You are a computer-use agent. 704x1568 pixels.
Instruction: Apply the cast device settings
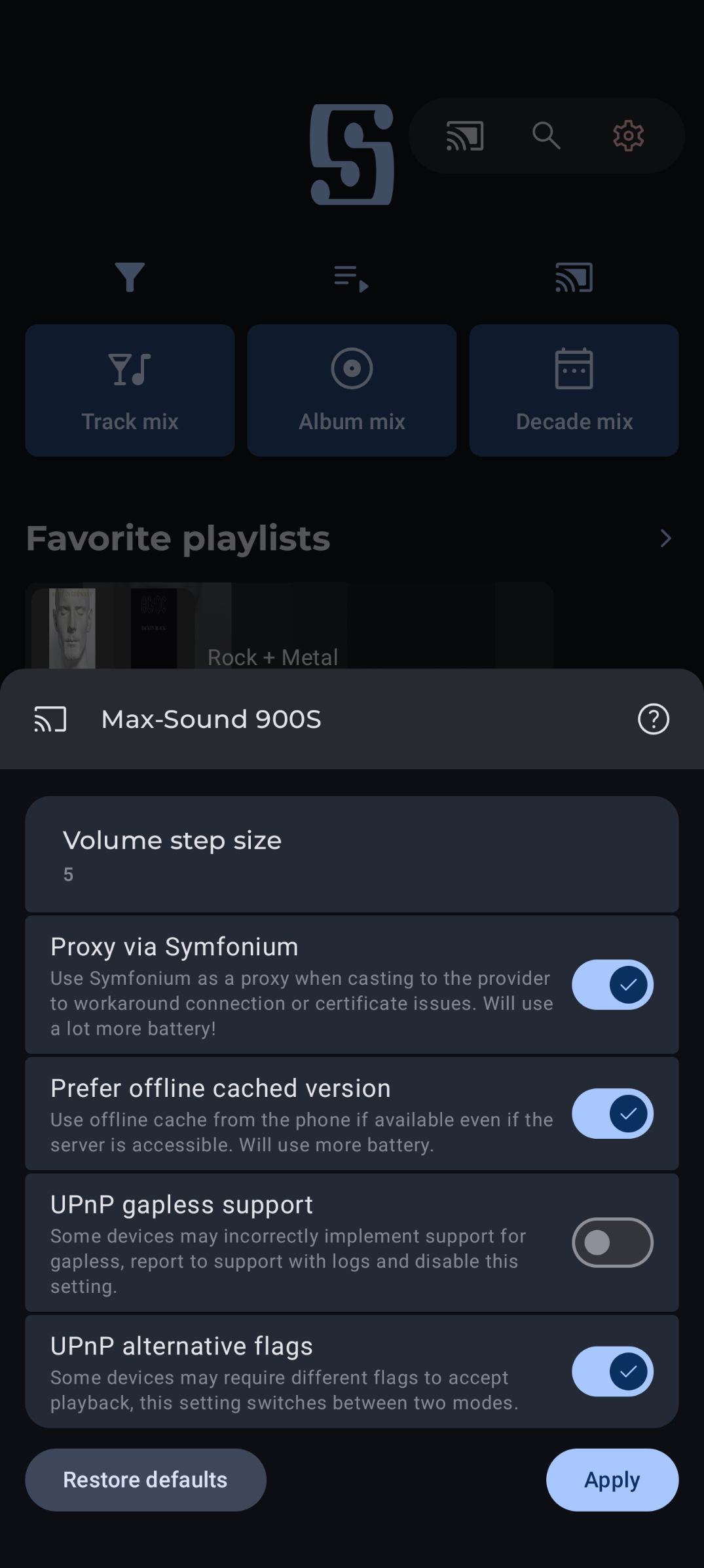(612, 1480)
